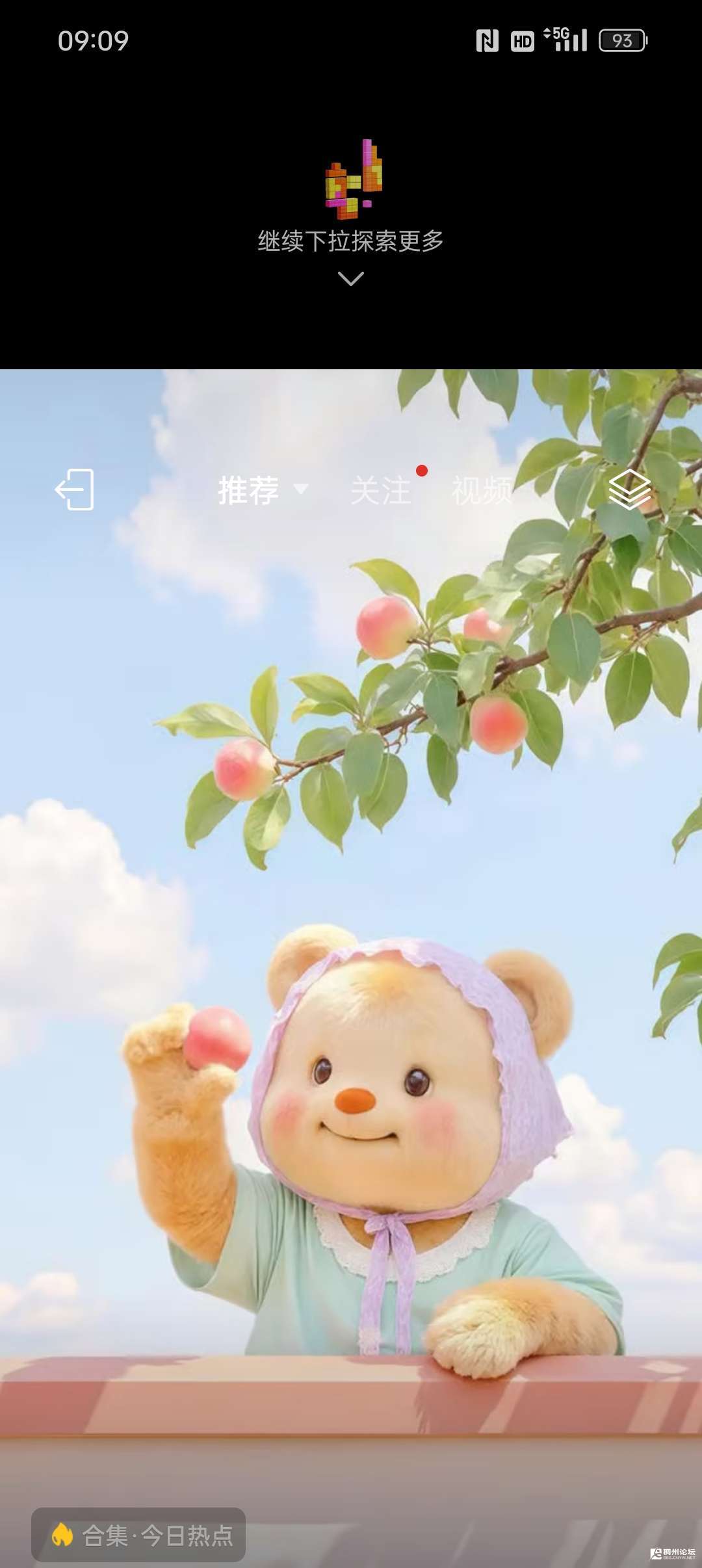This screenshot has width=702, height=1568.
Task: Switch to the 关注 tab
Action: tap(381, 491)
